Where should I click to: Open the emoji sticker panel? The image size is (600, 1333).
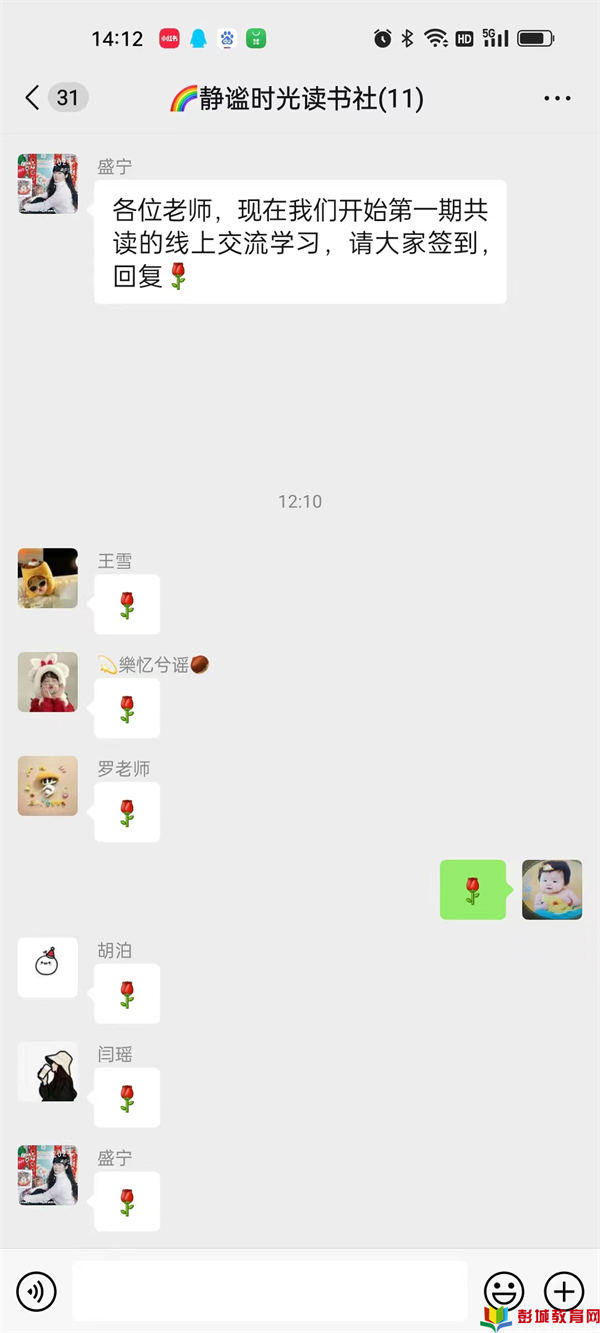[x=503, y=1291]
